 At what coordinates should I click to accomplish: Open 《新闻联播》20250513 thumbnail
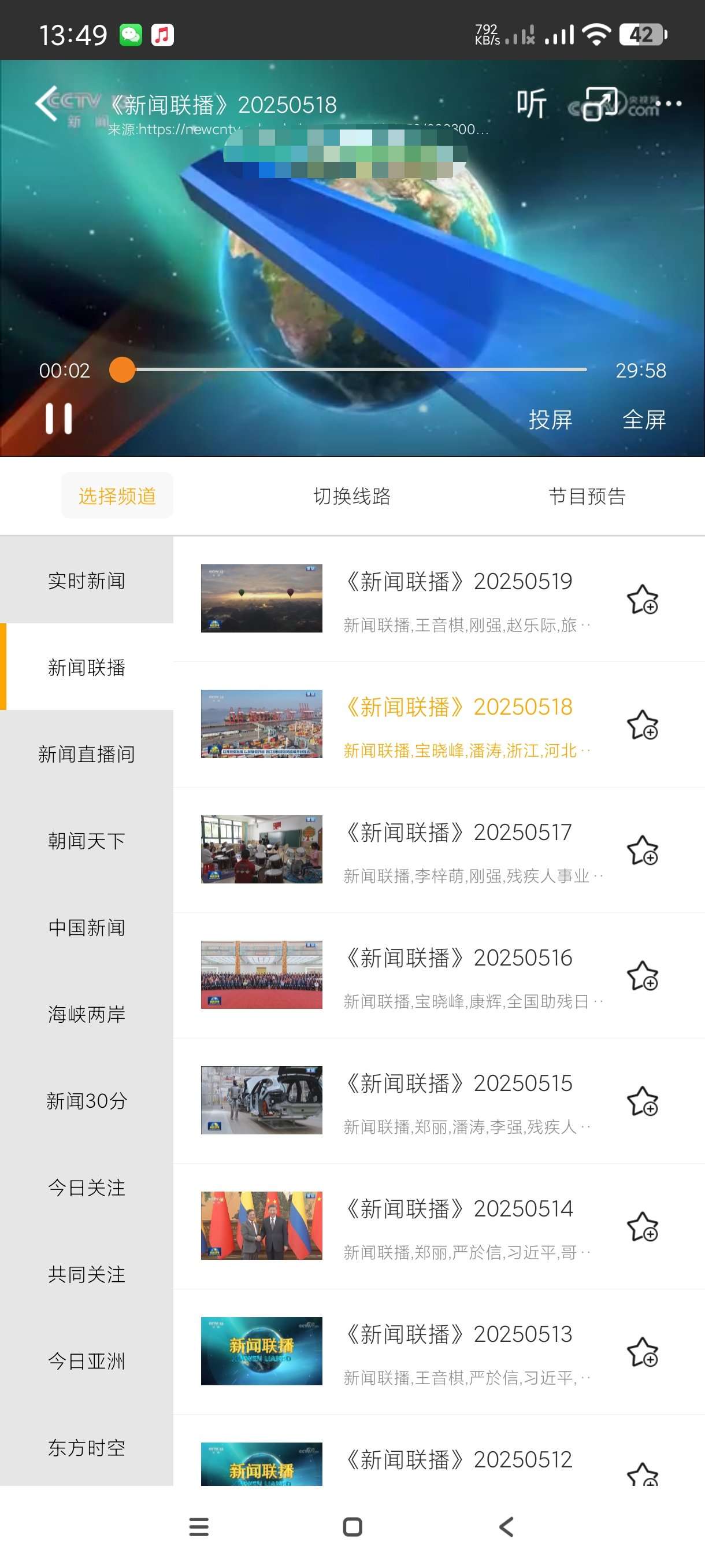(262, 1351)
